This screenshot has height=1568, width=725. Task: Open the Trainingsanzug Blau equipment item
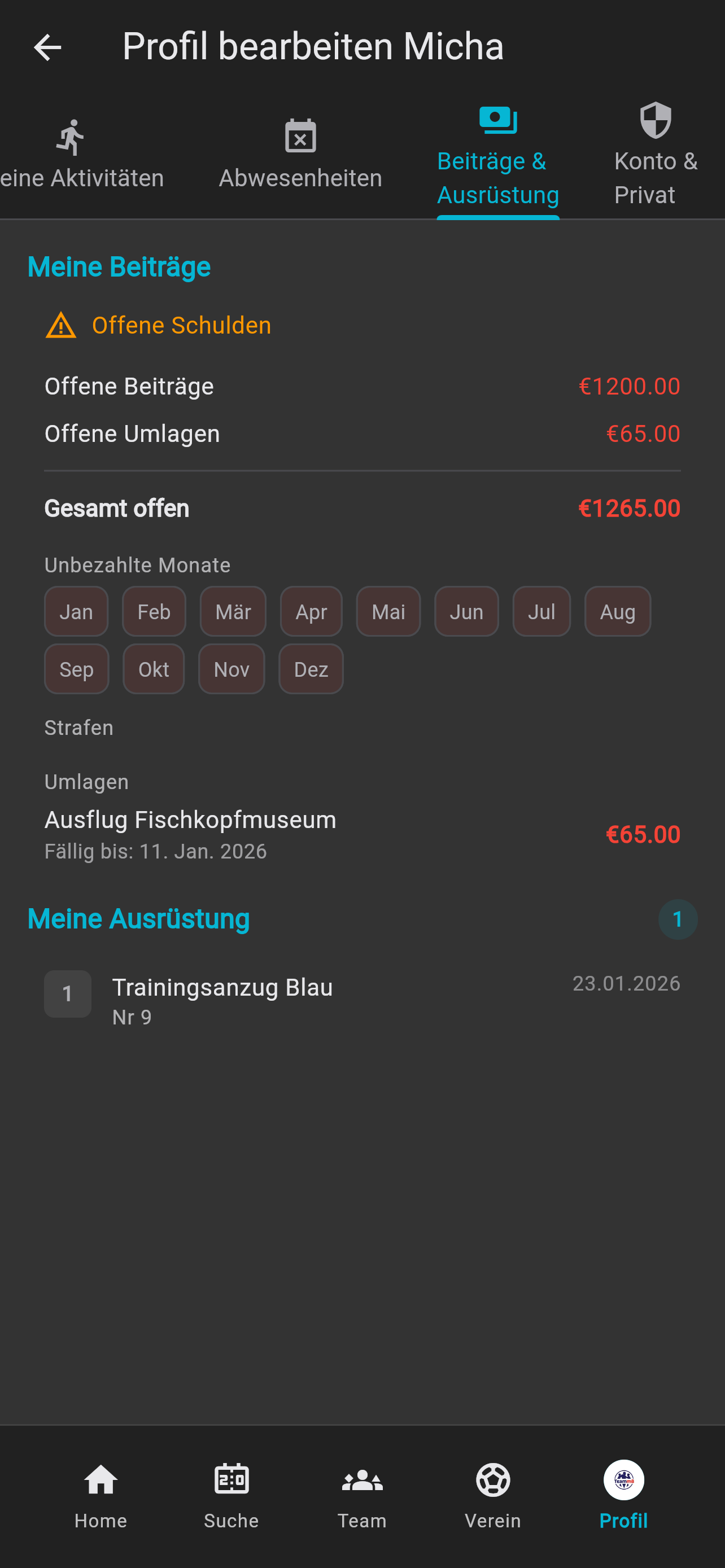pyautogui.click(x=361, y=1000)
